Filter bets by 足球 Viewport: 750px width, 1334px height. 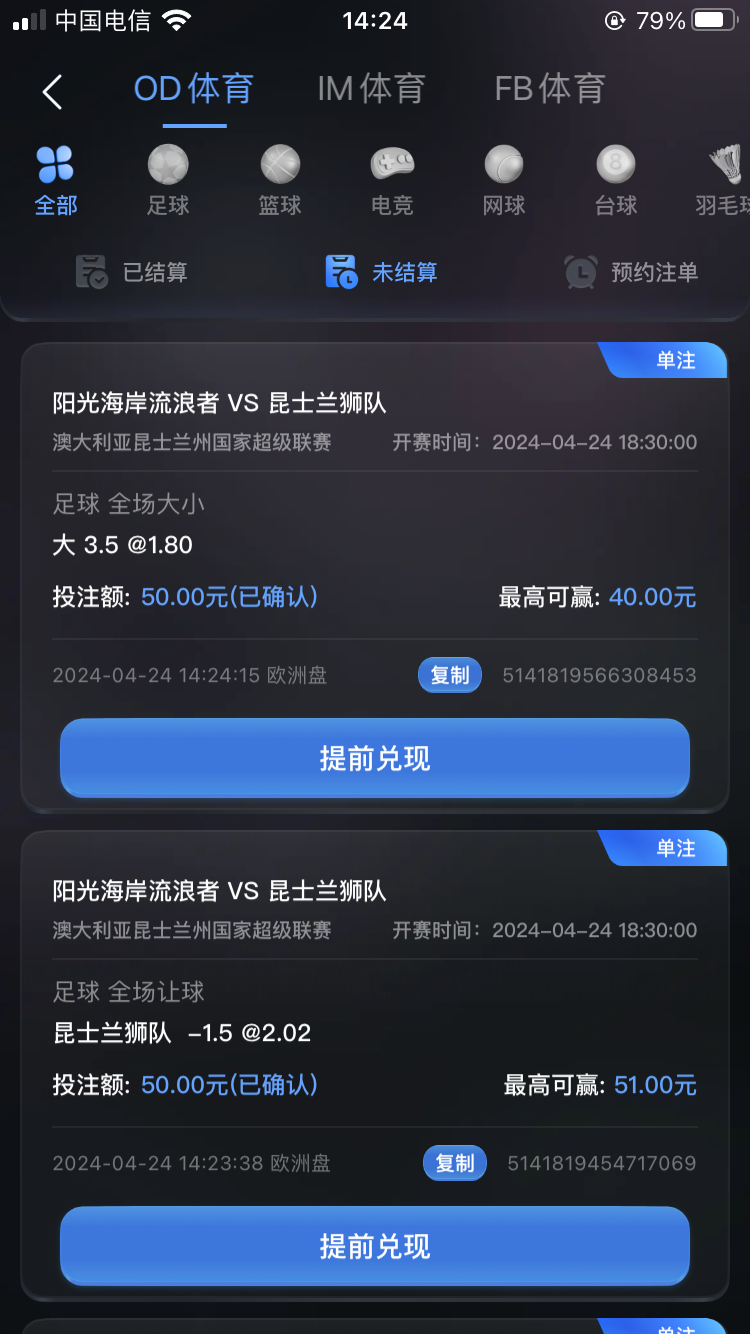pyautogui.click(x=168, y=181)
